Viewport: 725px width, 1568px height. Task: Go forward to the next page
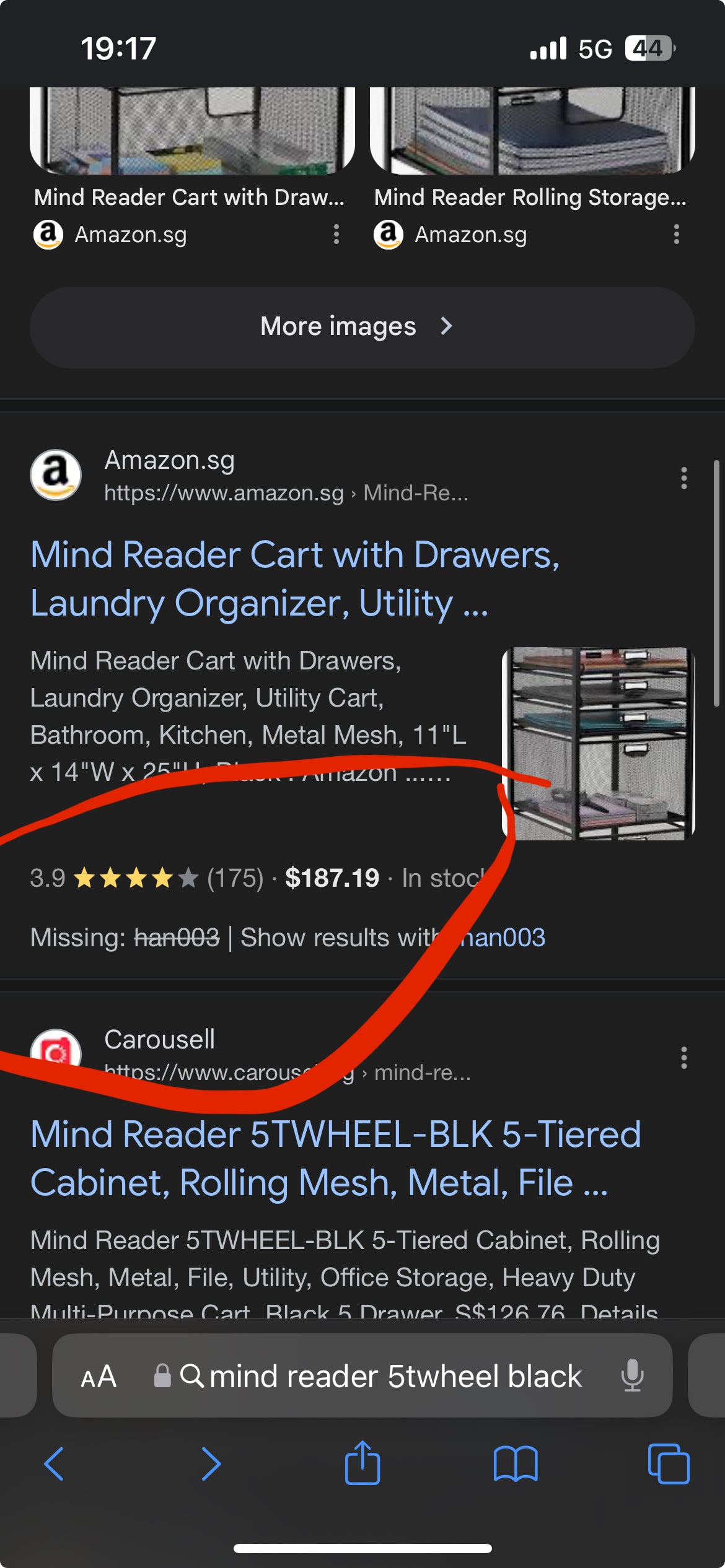[211, 1464]
